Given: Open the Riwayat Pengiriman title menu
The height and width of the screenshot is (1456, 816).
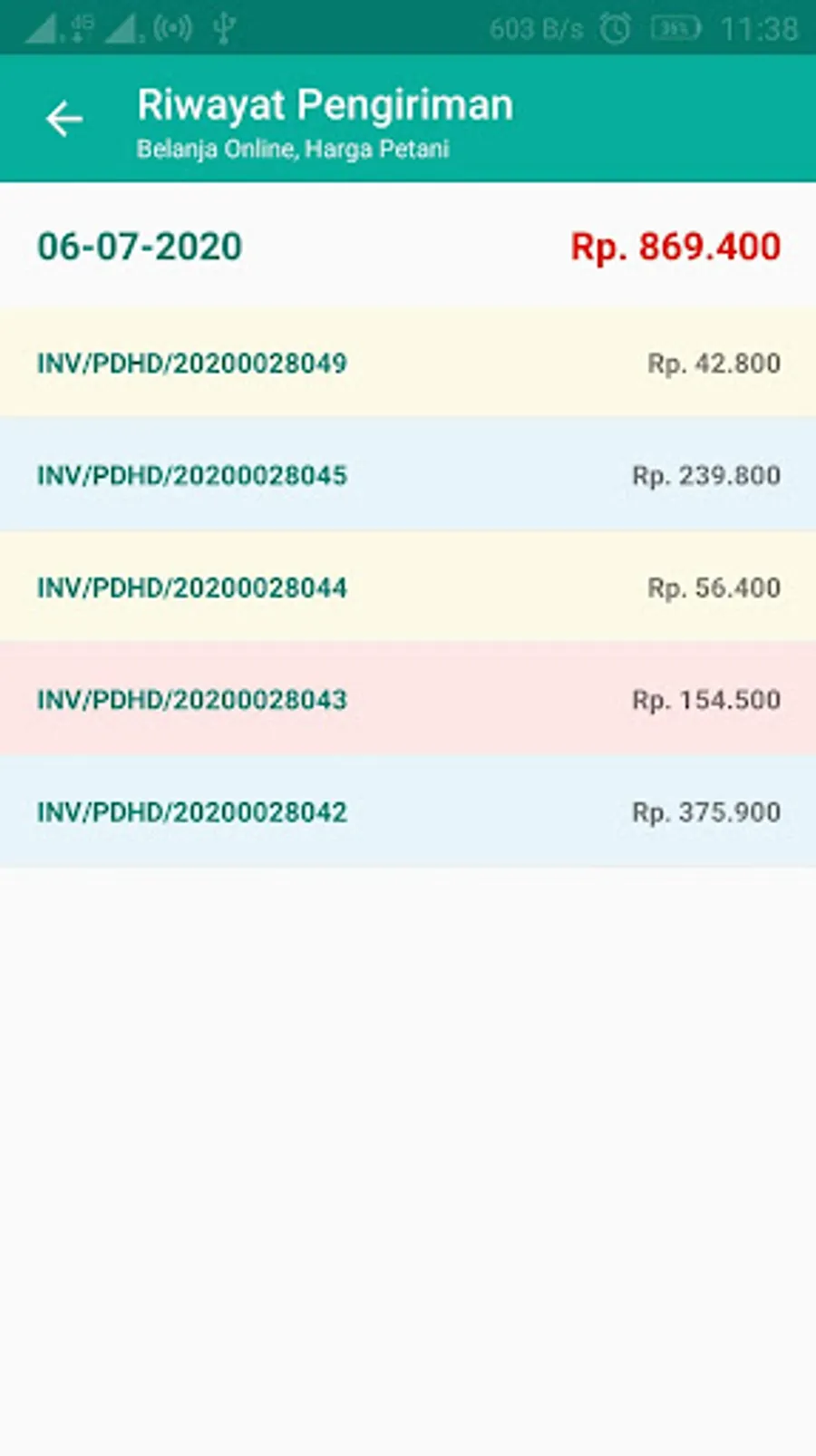Looking at the screenshot, I should [324, 103].
